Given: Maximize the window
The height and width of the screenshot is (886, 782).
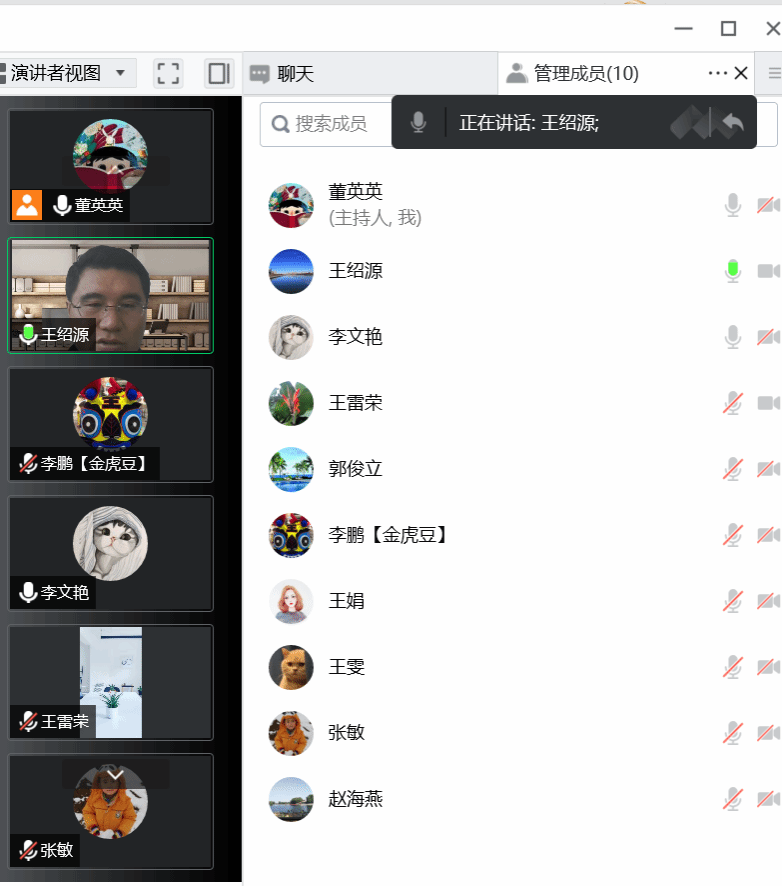Looking at the screenshot, I should click(728, 28).
